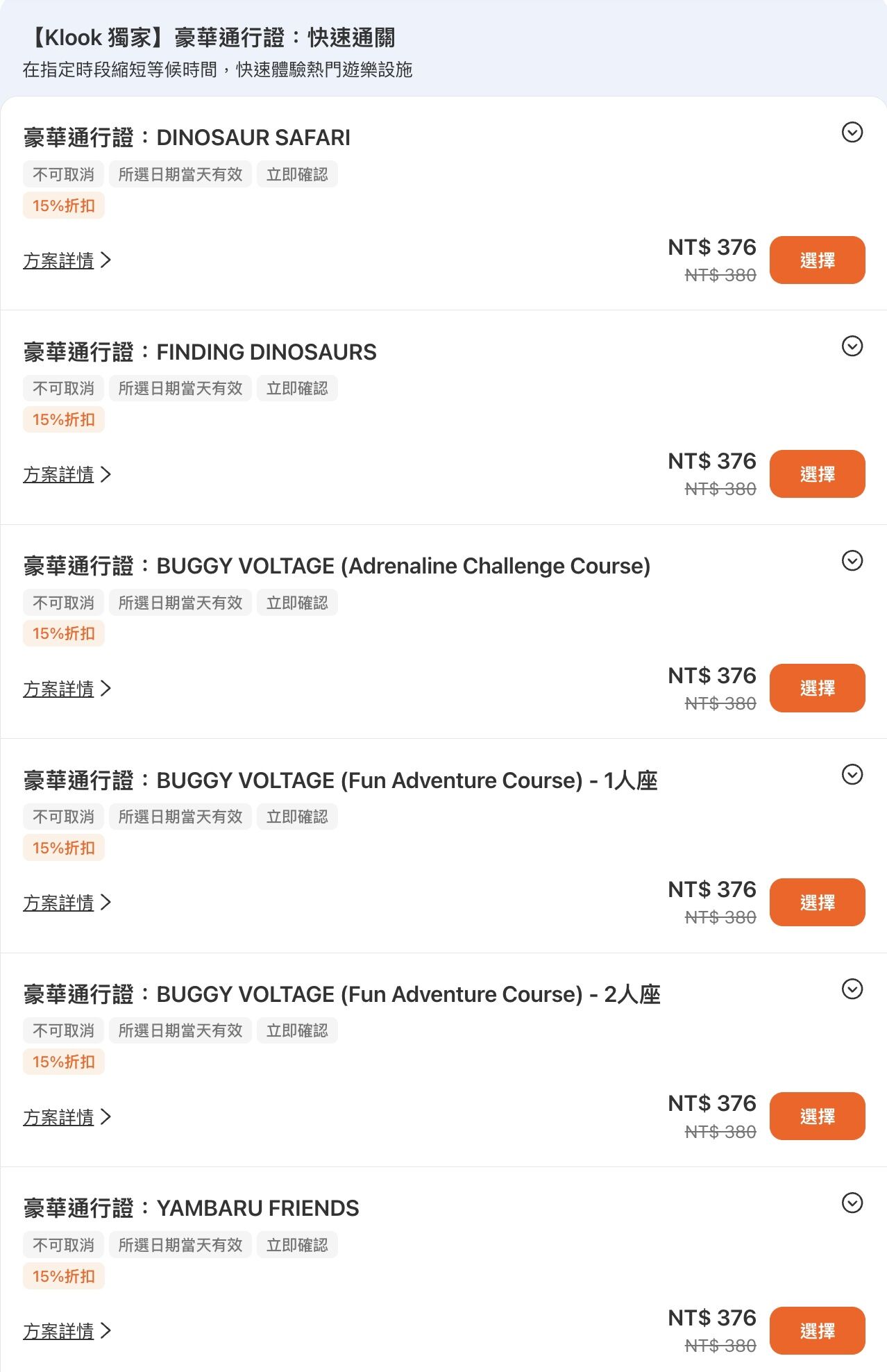This screenshot has height=1372, width=887.
Task: View 方案詳情 for YAMBARU FRIENDS
Action: coord(67,1331)
